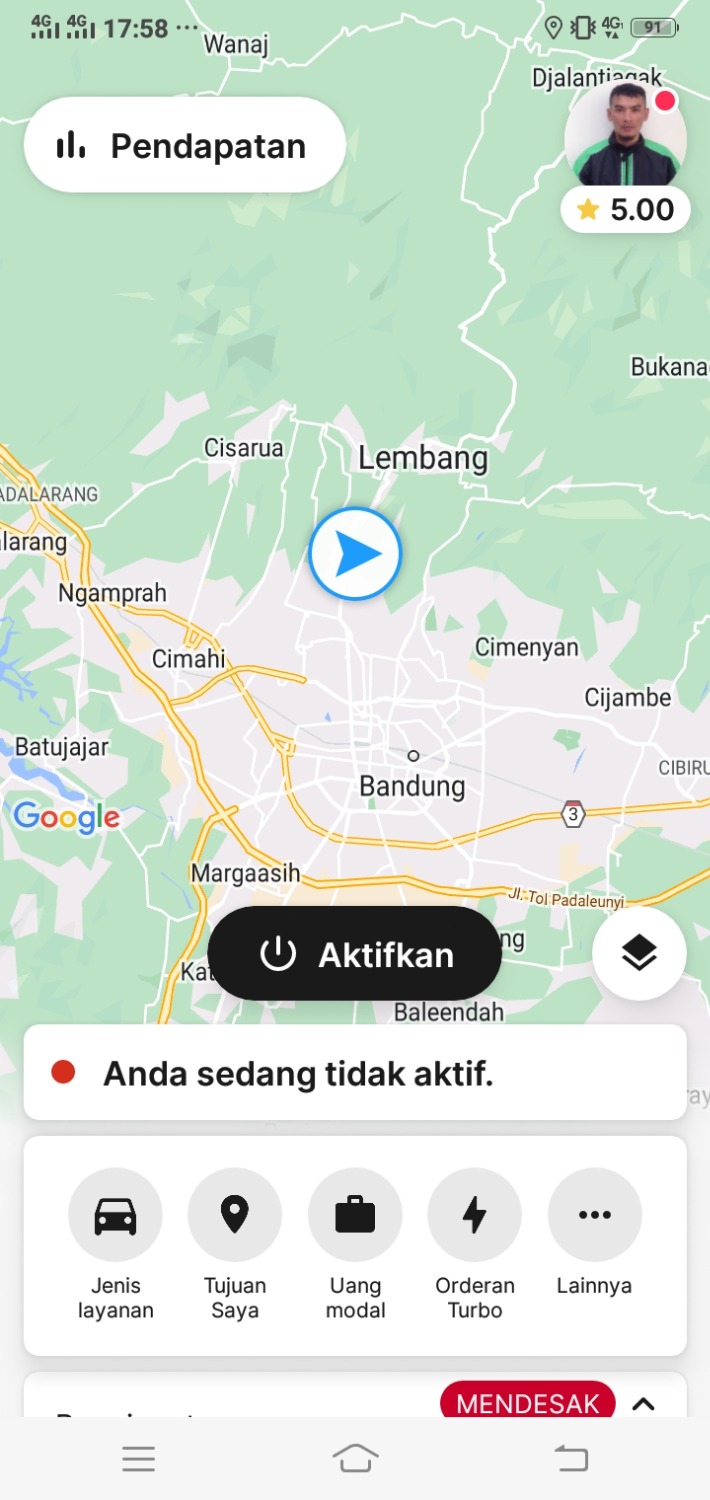The height and width of the screenshot is (1500, 710).
Task: Open Uang modal briefcase
Action: (x=355, y=1215)
